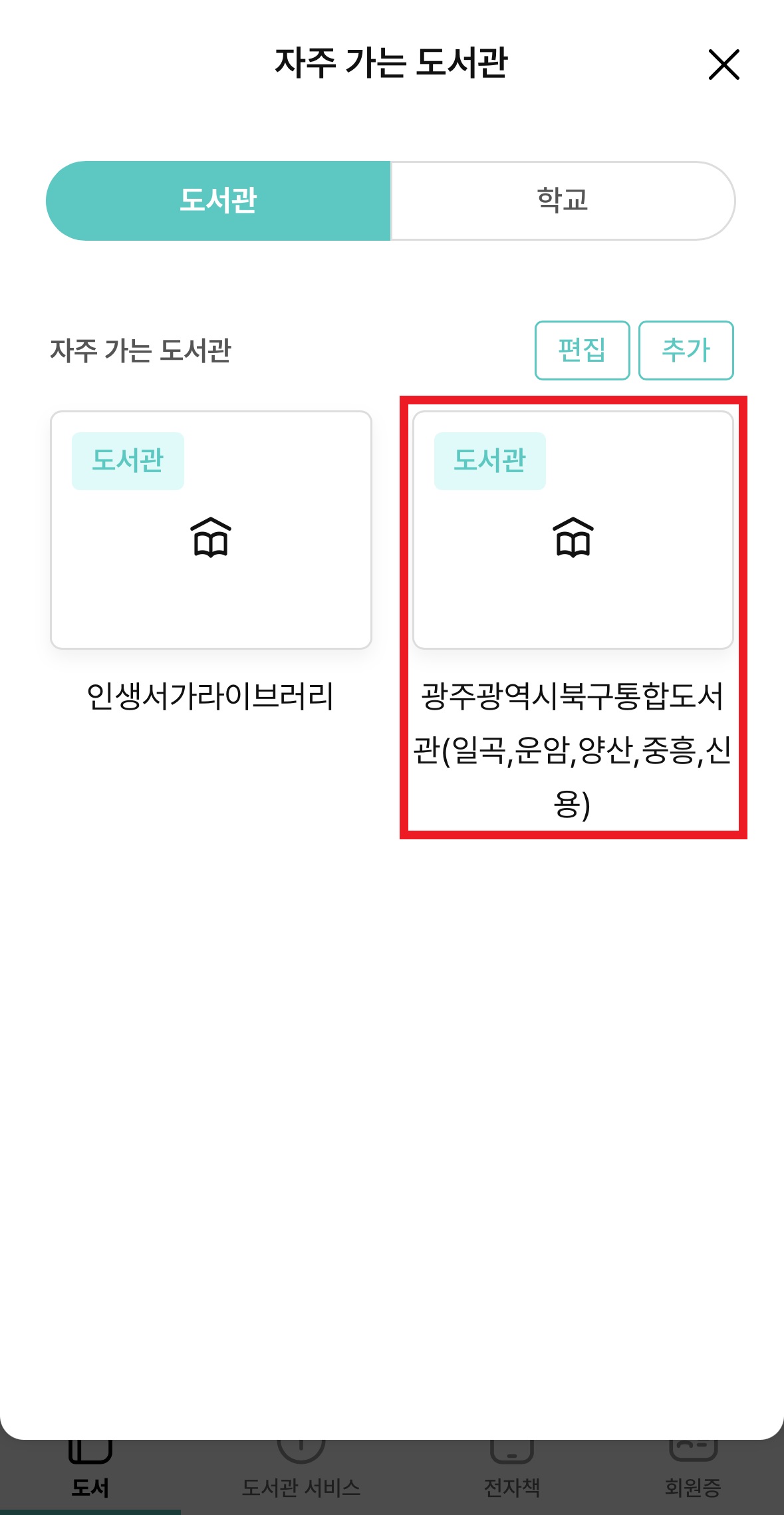Select the 도서관 tab
Viewport: 784px width, 1515px height.
218,200
